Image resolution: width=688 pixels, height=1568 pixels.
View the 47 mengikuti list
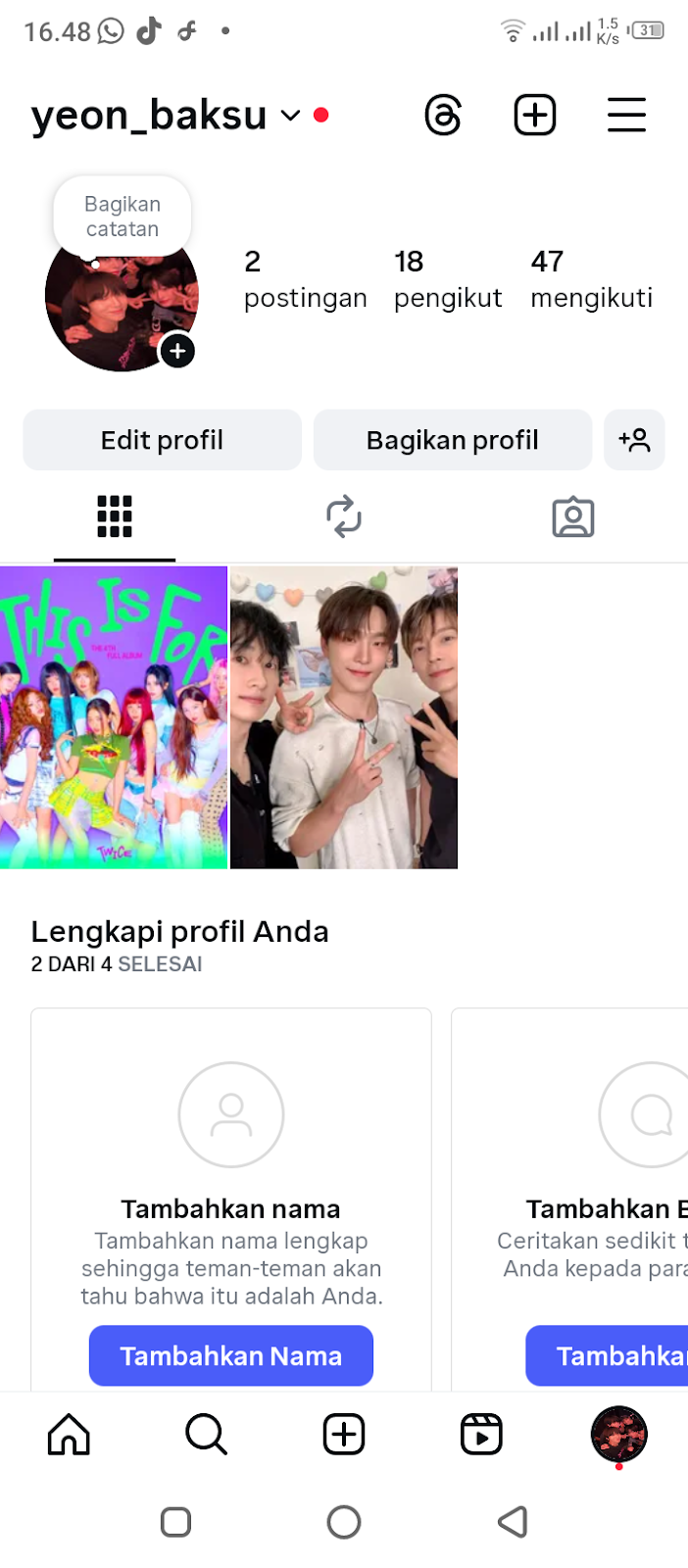point(591,279)
